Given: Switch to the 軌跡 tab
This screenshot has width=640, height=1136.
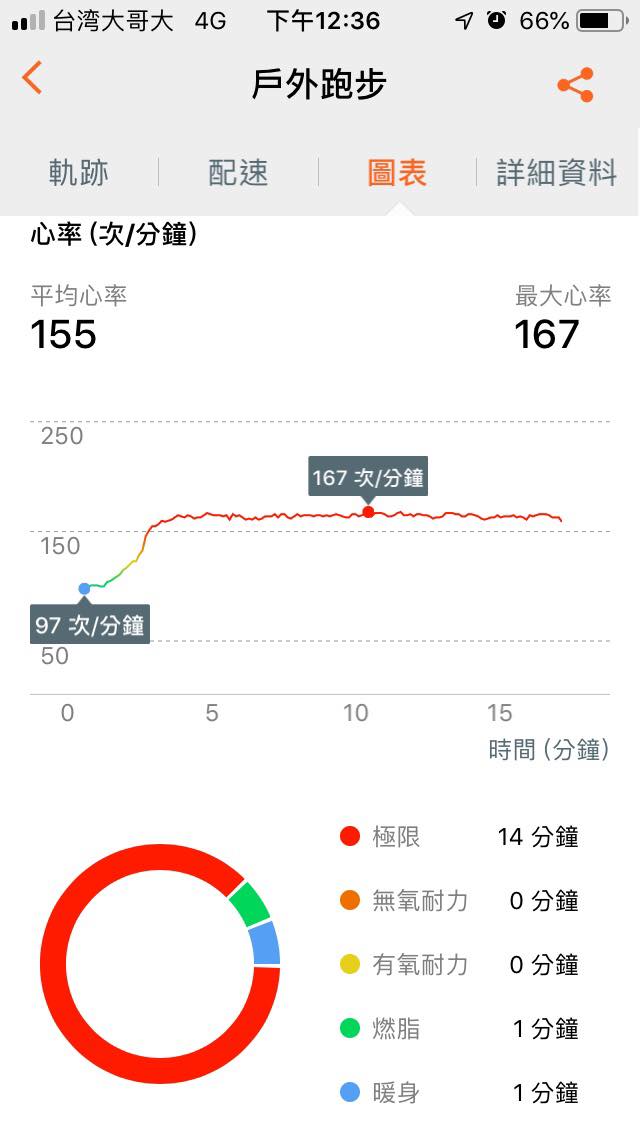Looking at the screenshot, I should pos(79,173).
